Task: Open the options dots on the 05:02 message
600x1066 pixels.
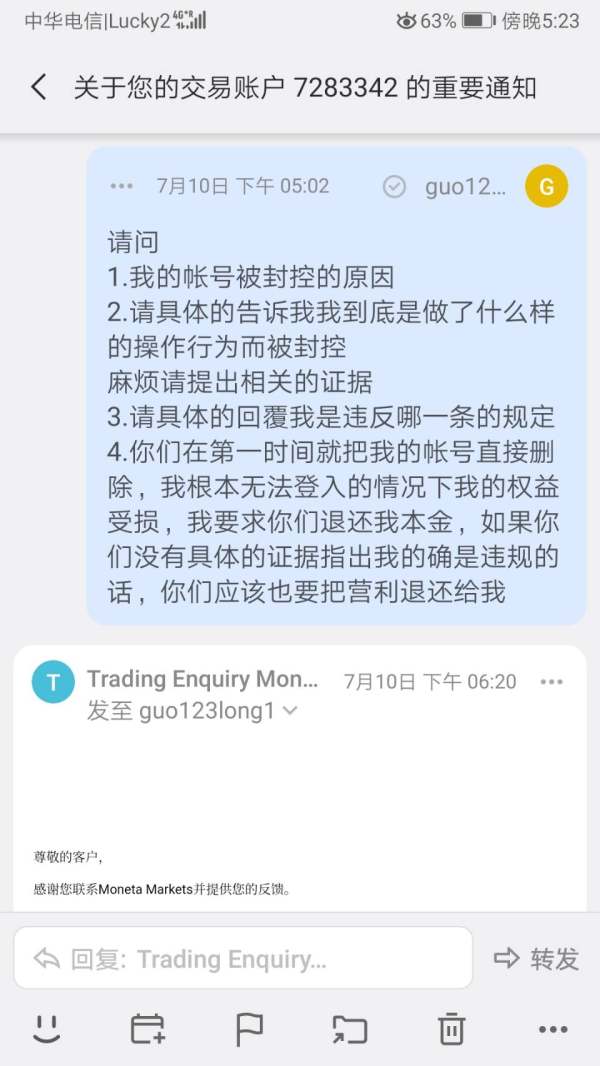Action: [x=122, y=186]
